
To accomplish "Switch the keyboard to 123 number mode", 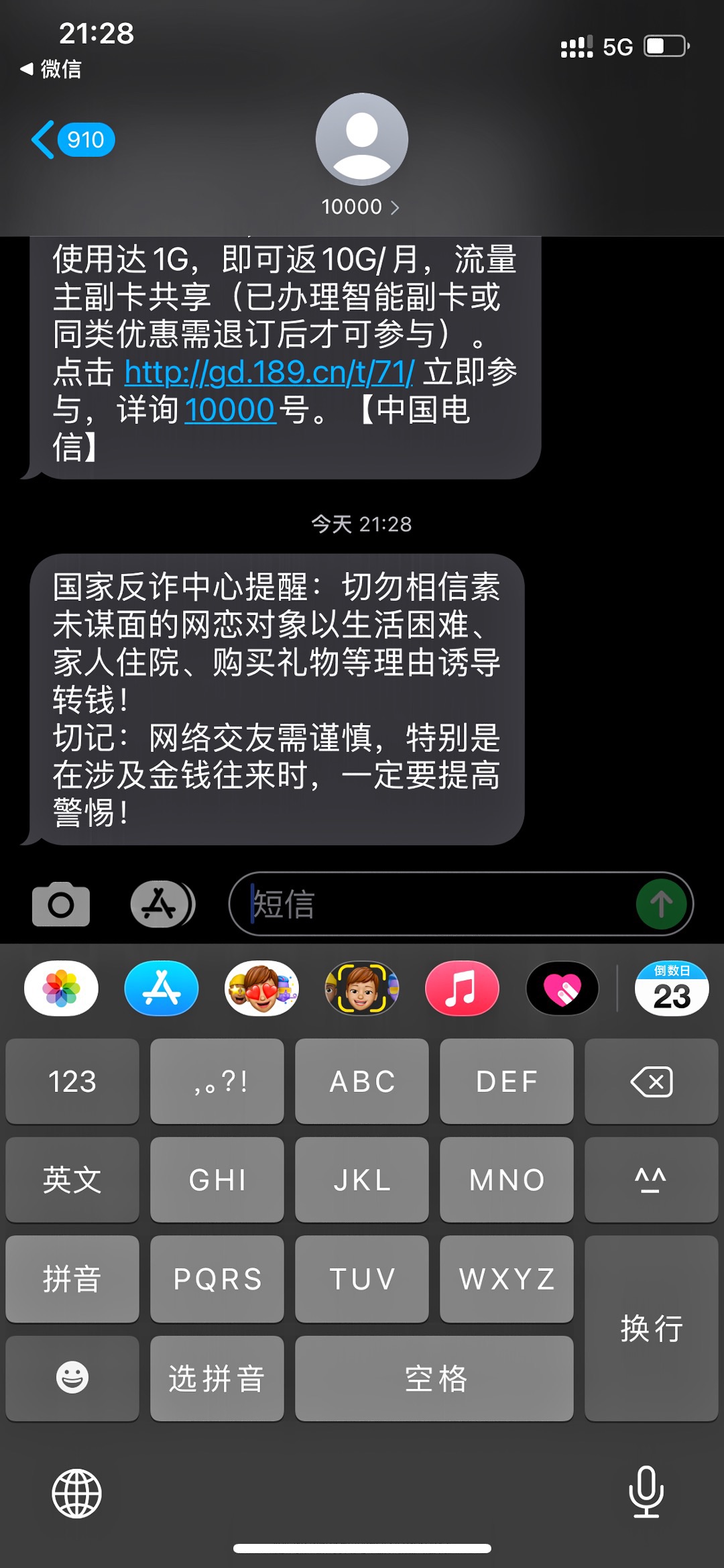I will (x=72, y=1081).
